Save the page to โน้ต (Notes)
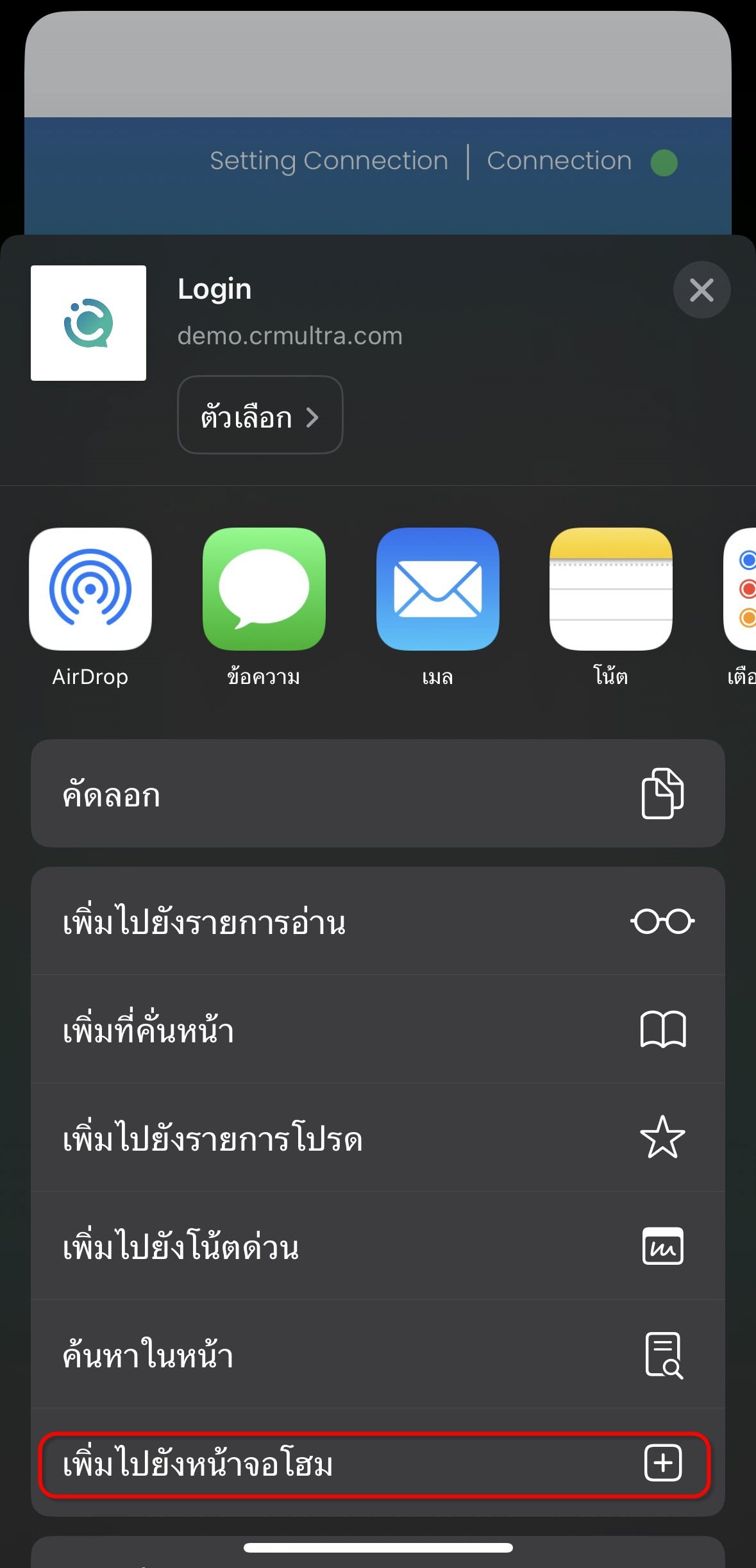Viewport: 756px width, 1568px height. tap(610, 589)
